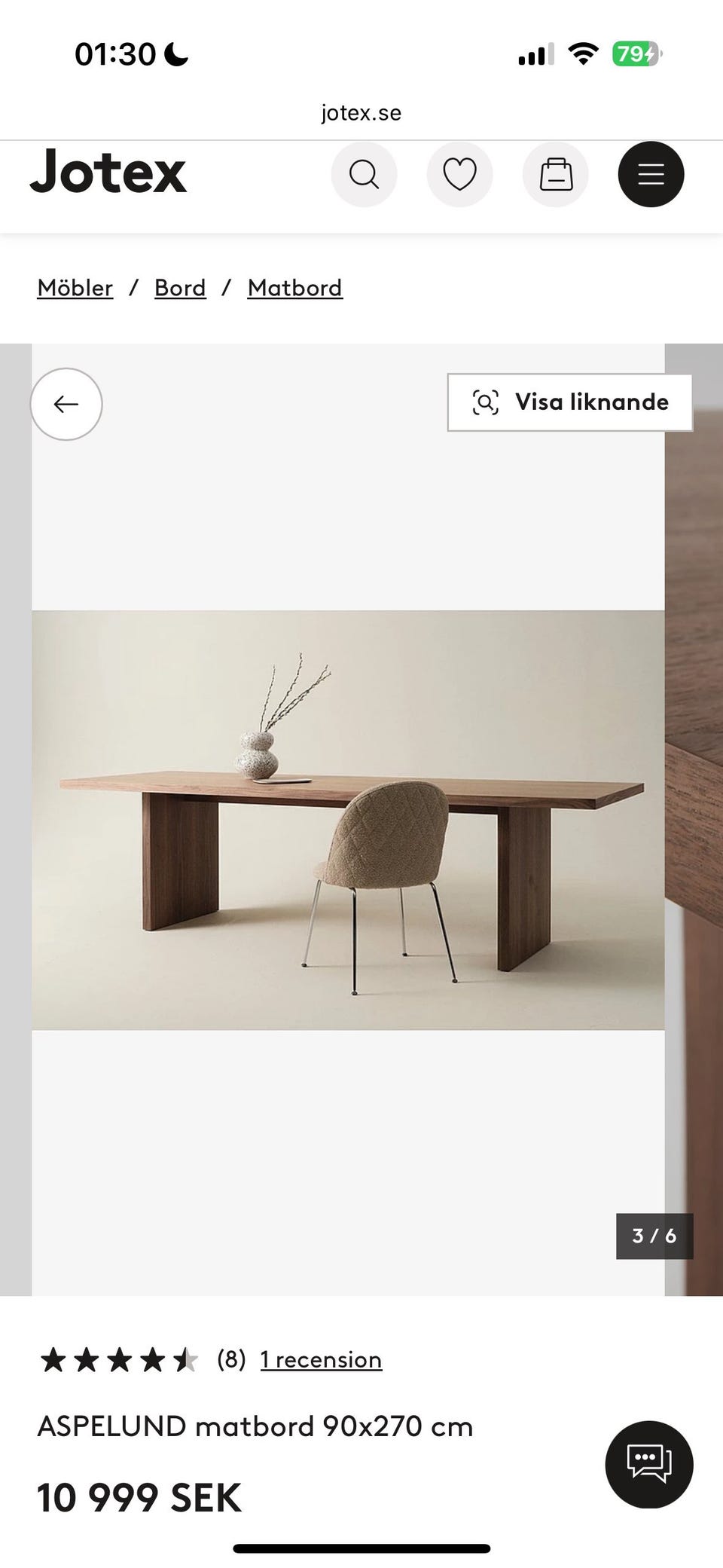Check battery indicator showing 79
Viewport: 723px width, 1568px height.
coord(635,53)
